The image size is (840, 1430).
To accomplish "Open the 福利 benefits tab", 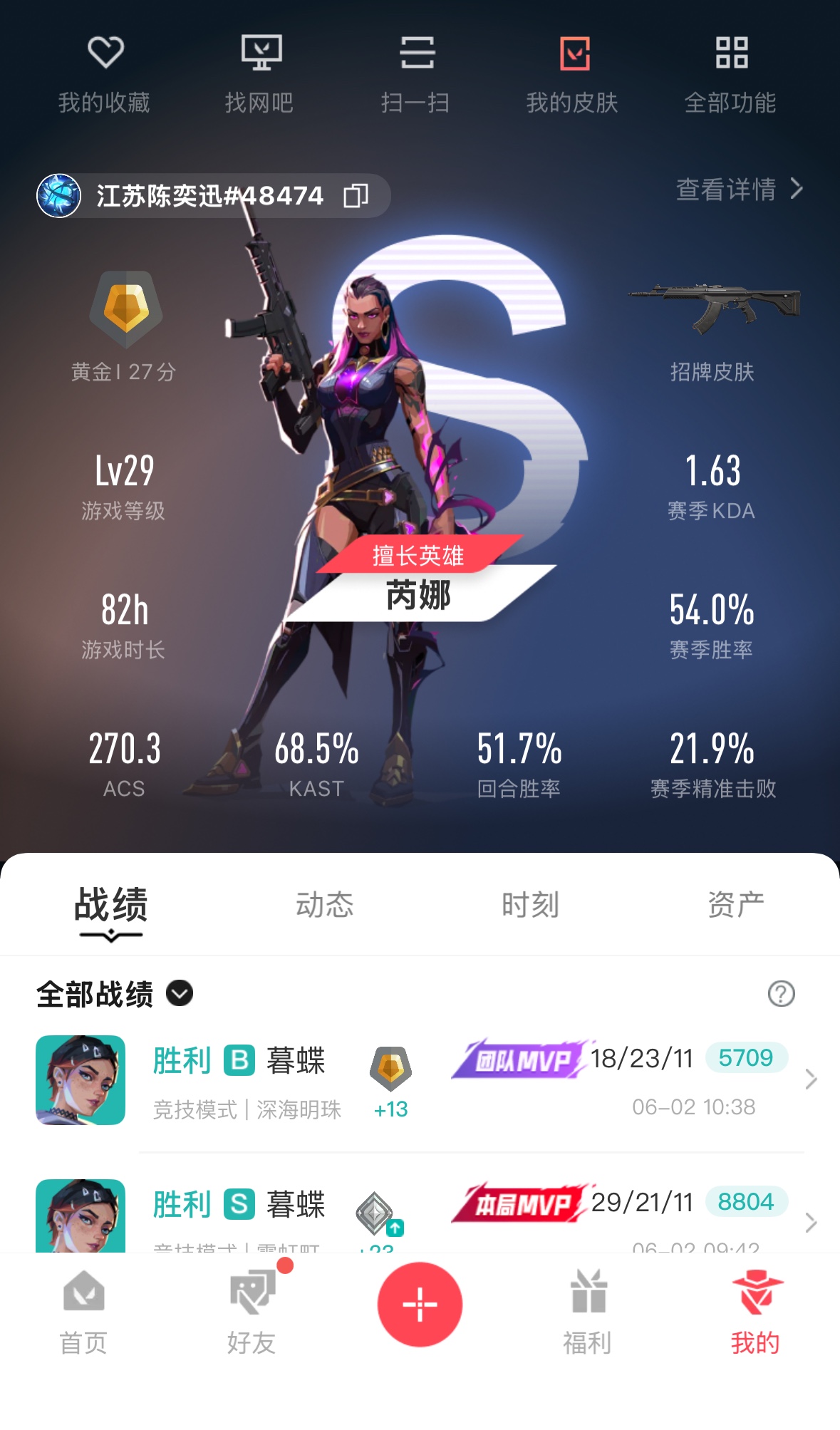I will tap(588, 1312).
